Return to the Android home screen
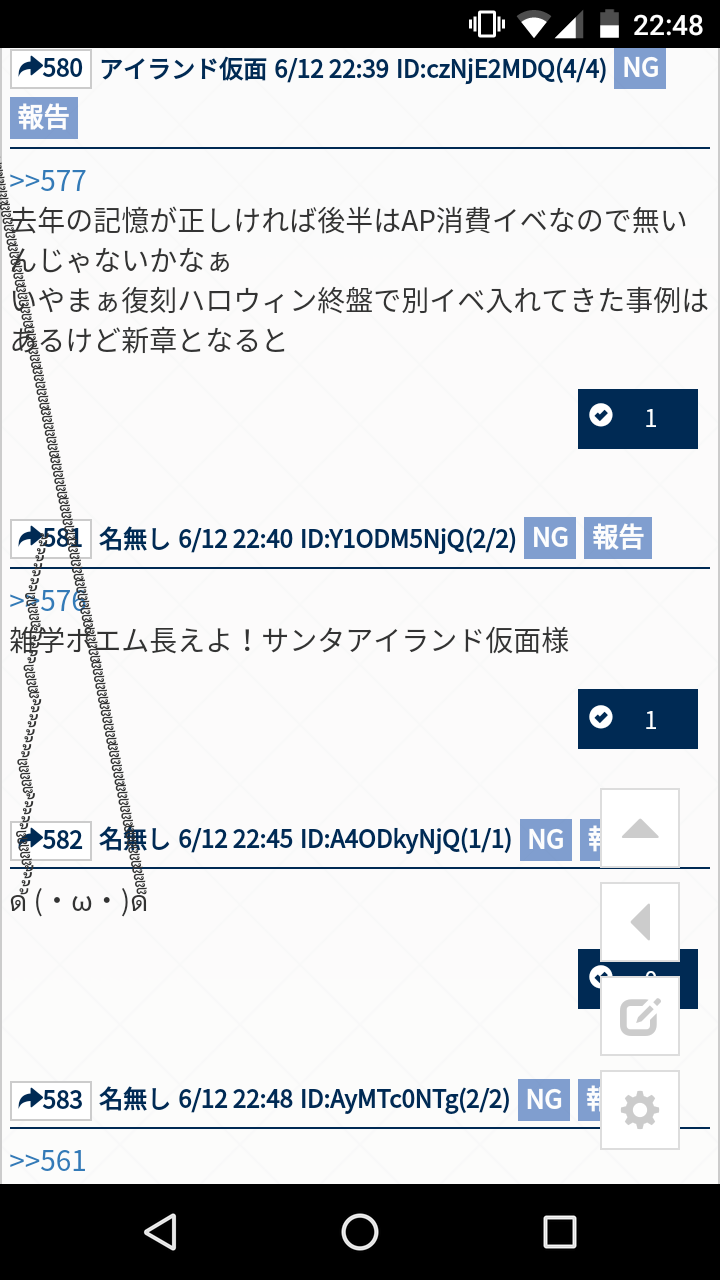 360,1232
